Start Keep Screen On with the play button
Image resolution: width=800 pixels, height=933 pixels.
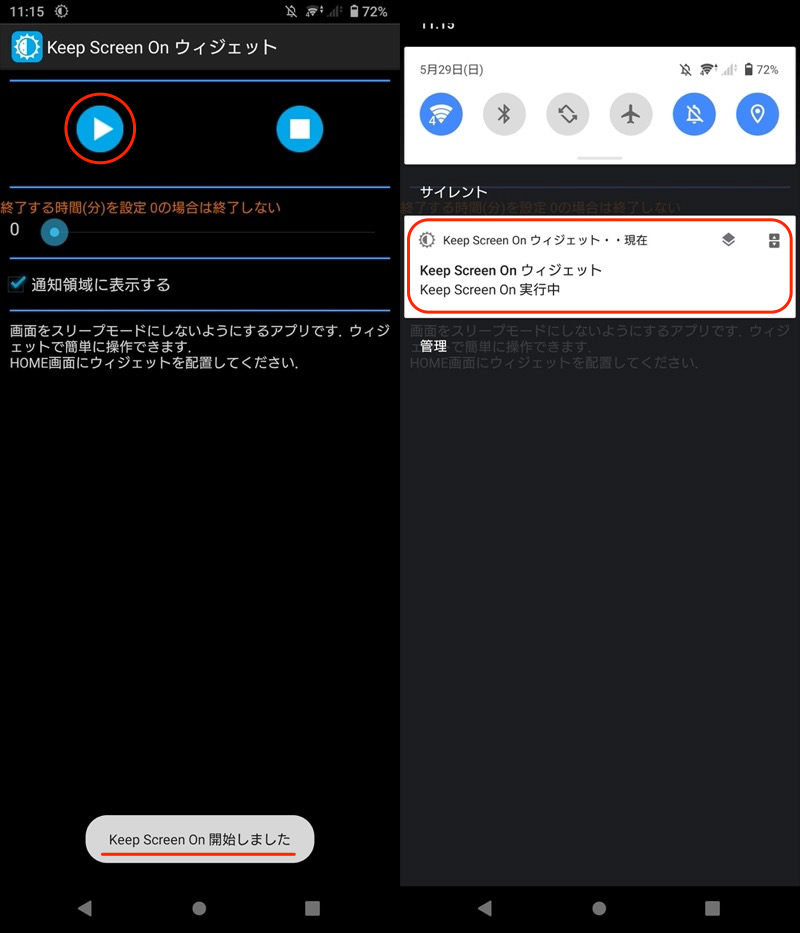[100, 129]
